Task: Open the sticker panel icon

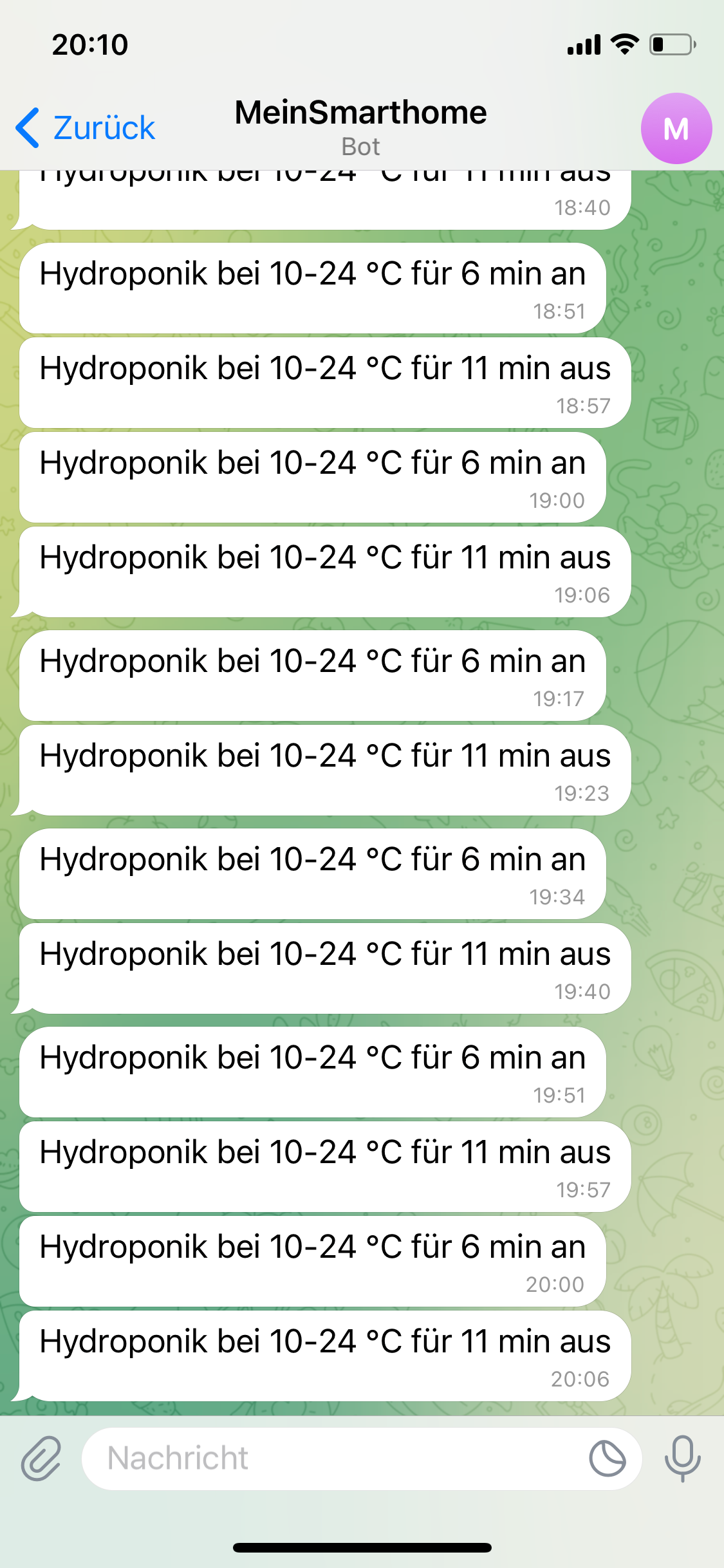Action: coord(607,1459)
